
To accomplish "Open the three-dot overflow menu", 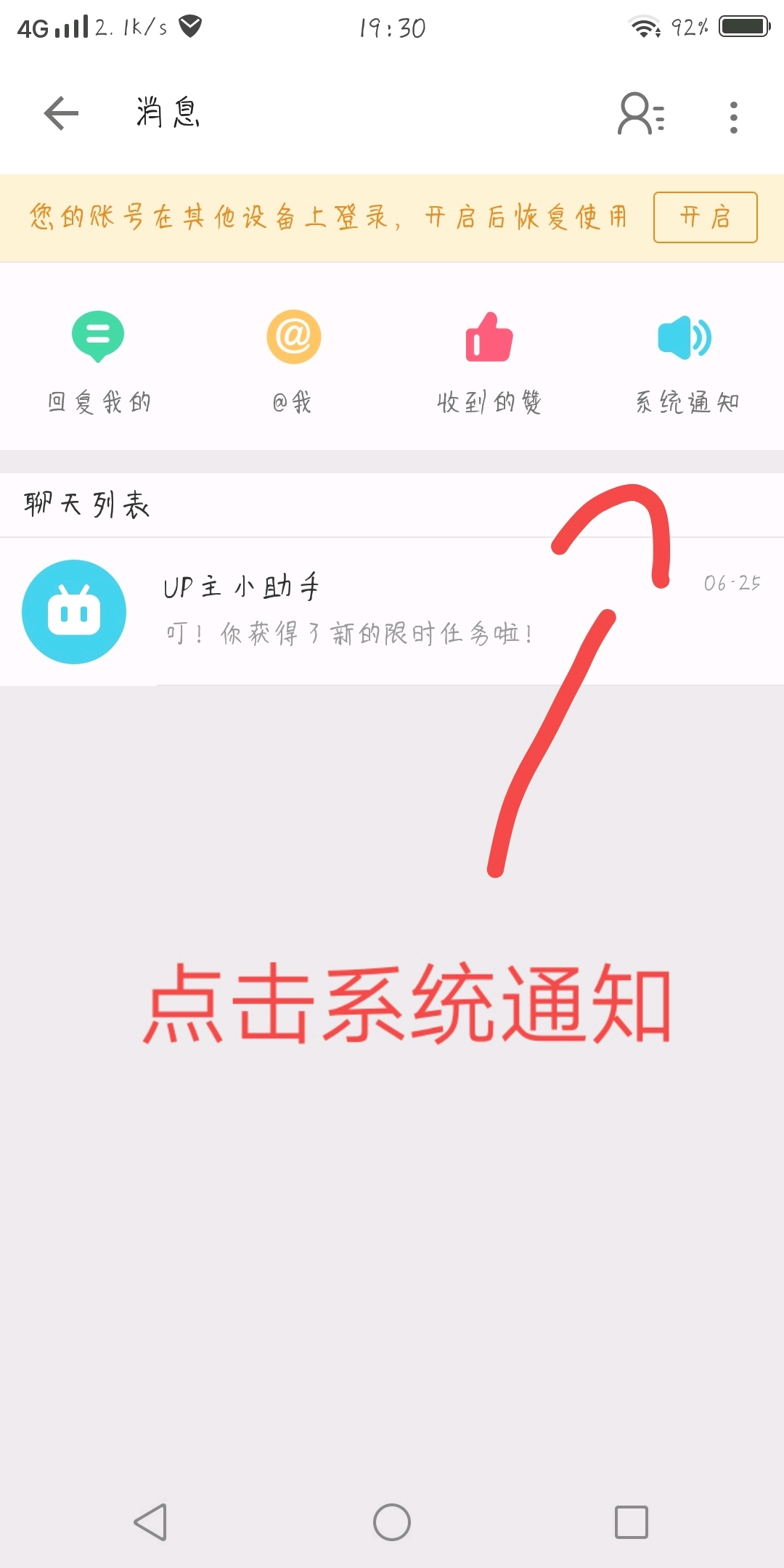I will (x=734, y=117).
